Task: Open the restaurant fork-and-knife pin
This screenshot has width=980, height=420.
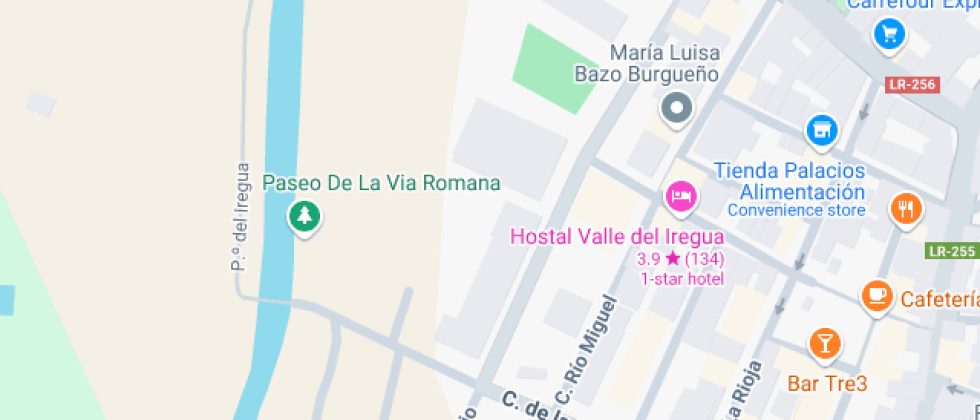Action: coord(906,209)
